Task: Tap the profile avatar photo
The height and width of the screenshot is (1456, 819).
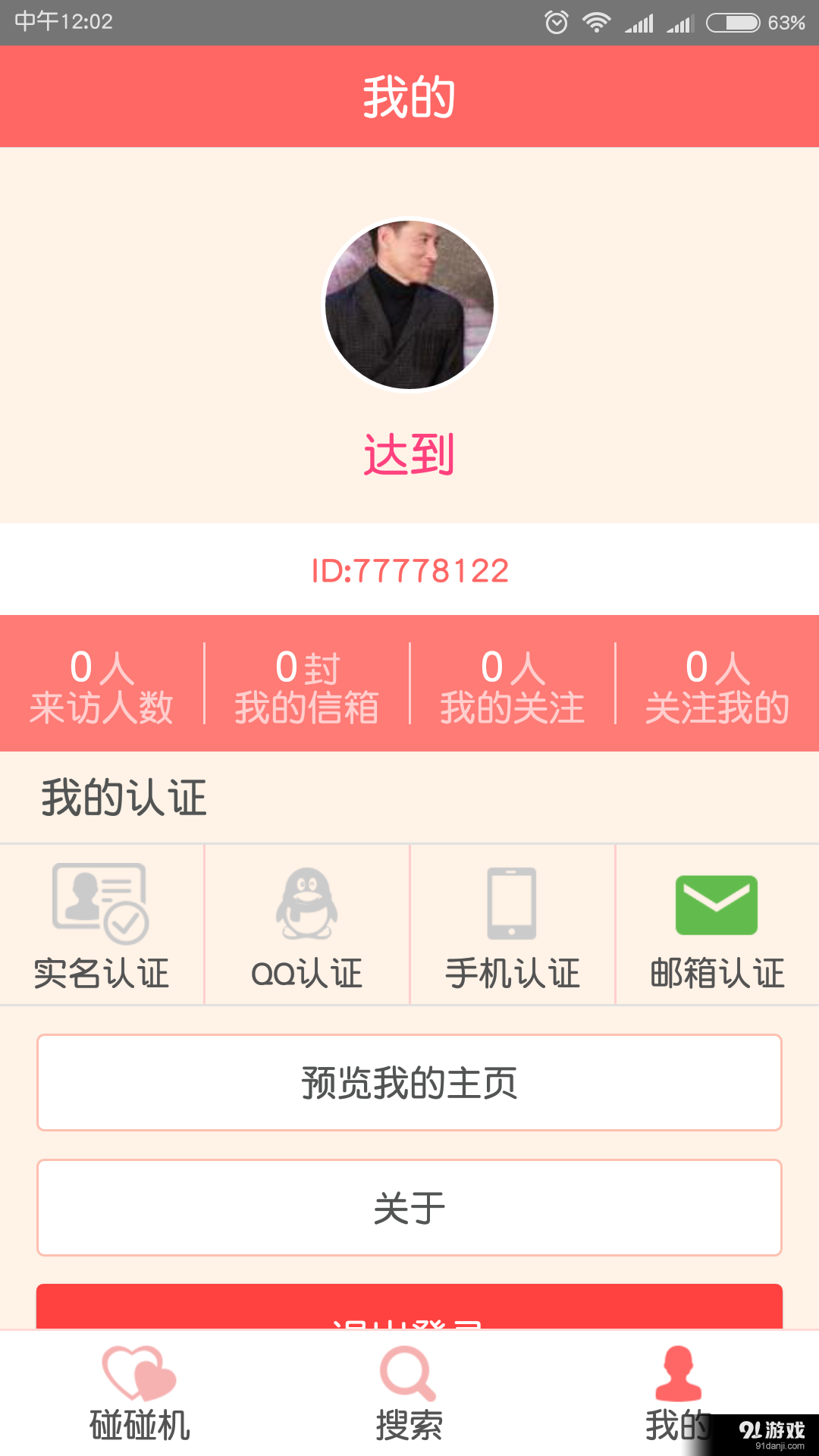Action: (409, 305)
